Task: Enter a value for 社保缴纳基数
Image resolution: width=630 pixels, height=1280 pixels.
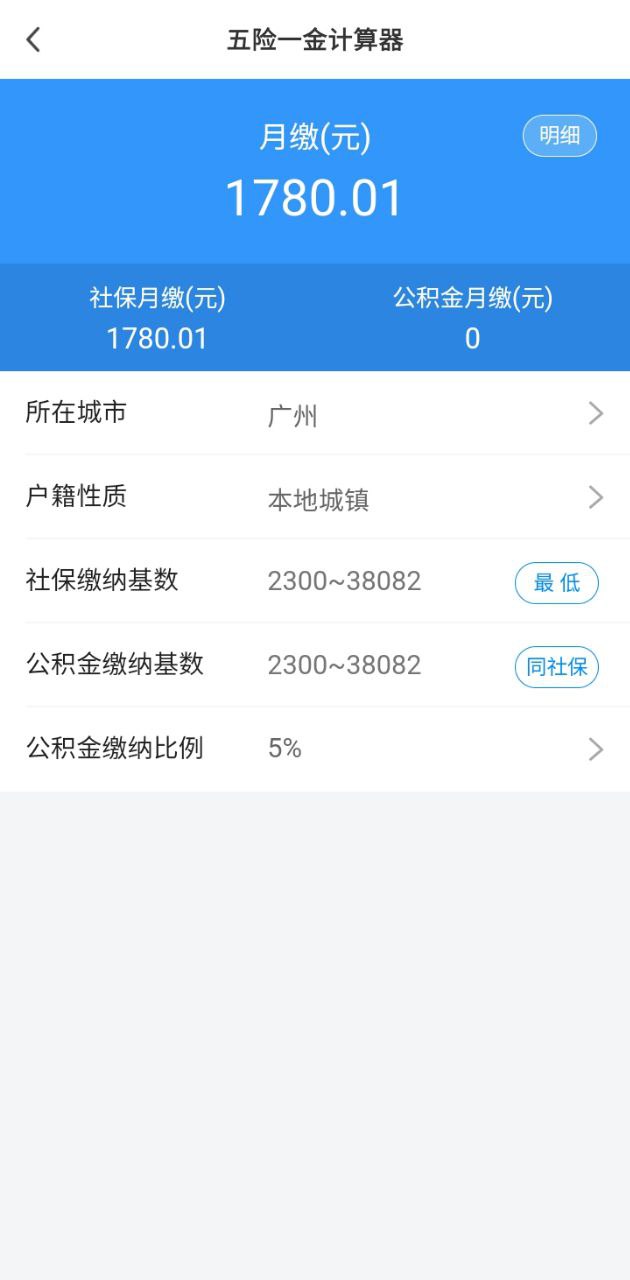Action: pos(345,581)
